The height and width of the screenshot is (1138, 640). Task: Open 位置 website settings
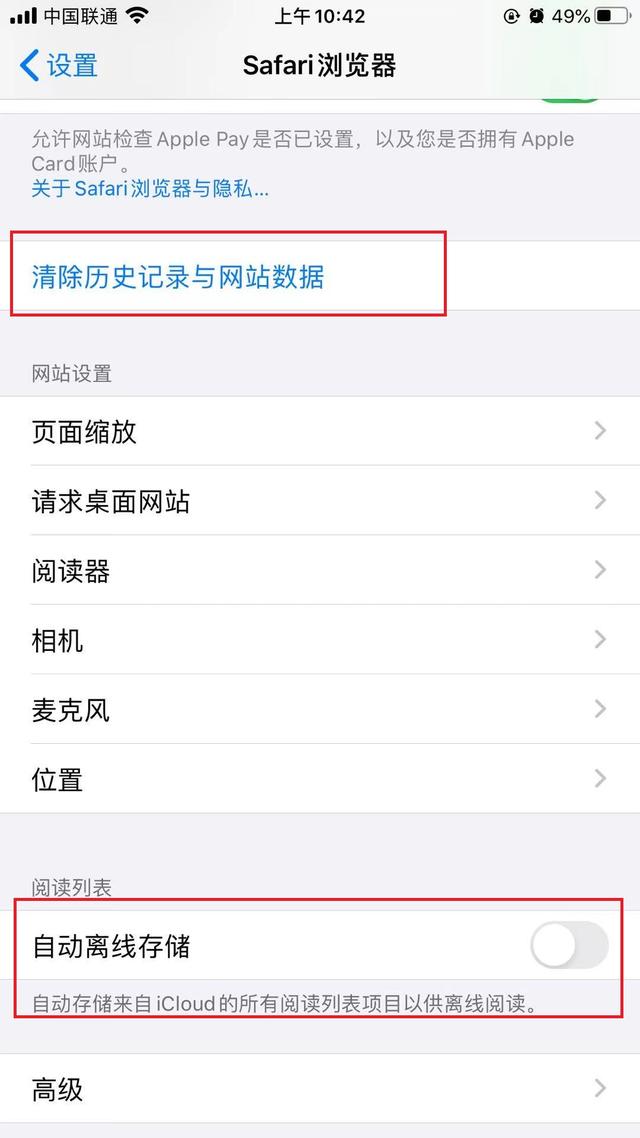pyautogui.click(x=320, y=779)
